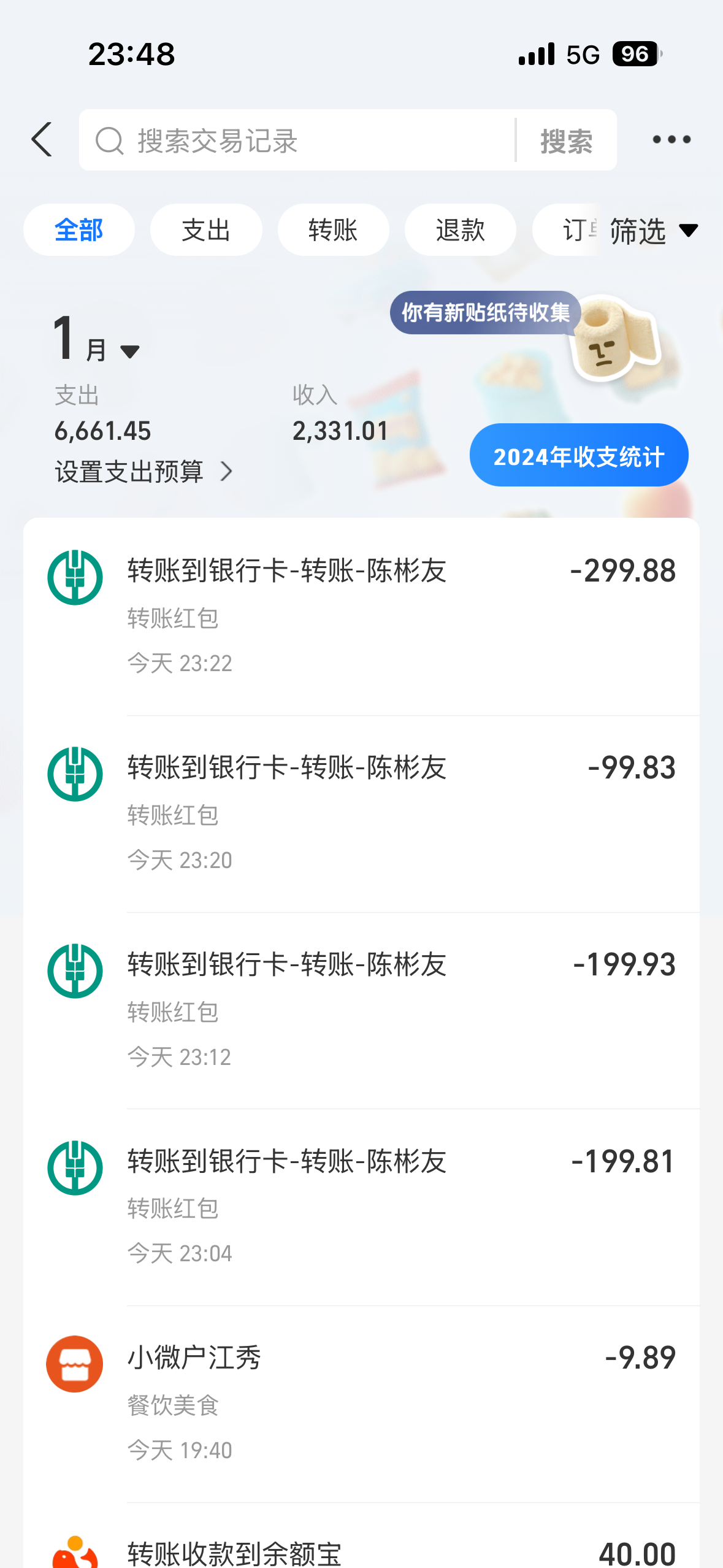Select the 全部 filter tab
This screenshot has width=723, height=1568.
[79, 230]
